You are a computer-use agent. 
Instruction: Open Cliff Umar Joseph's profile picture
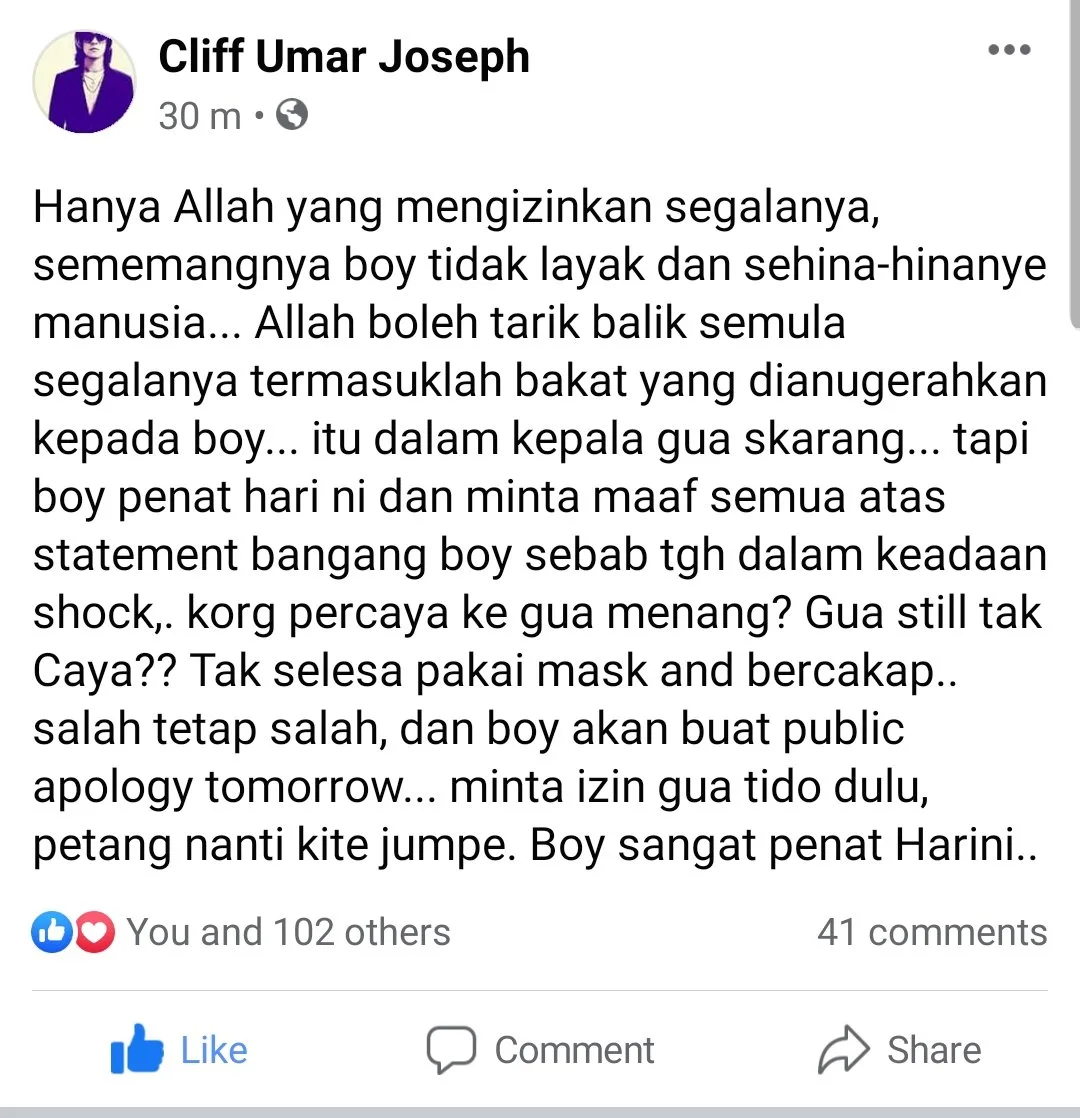coord(84,82)
